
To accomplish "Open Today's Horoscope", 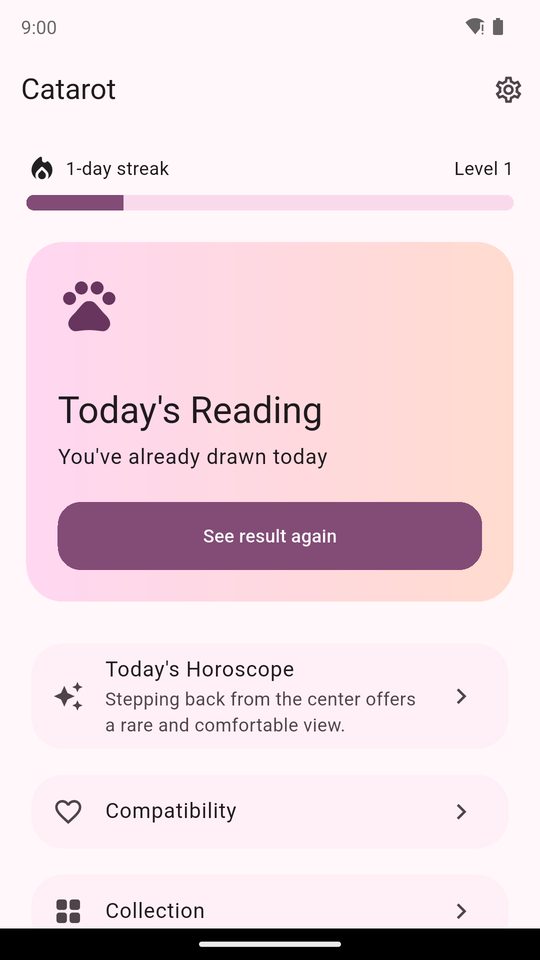I will (x=269, y=696).
